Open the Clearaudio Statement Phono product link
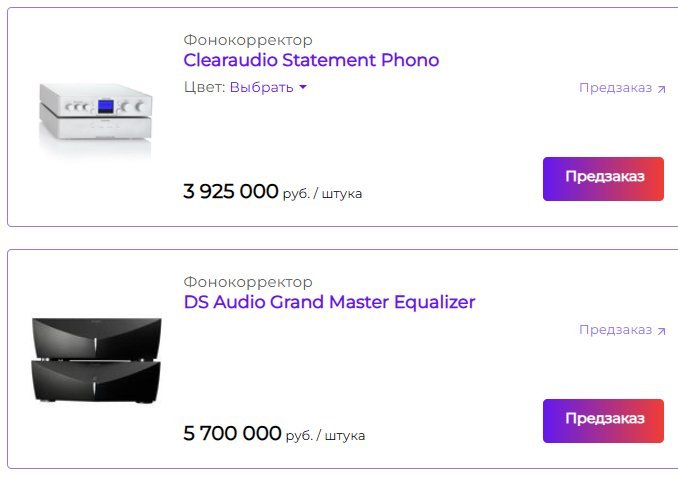The width and height of the screenshot is (678, 477). click(x=311, y=60)
